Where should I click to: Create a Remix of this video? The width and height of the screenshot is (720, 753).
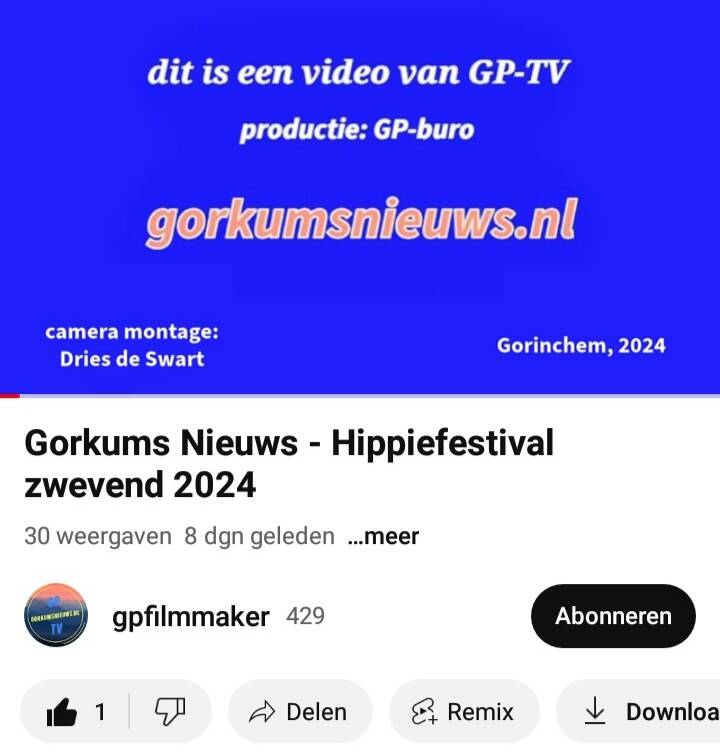(x=463, y=712)
